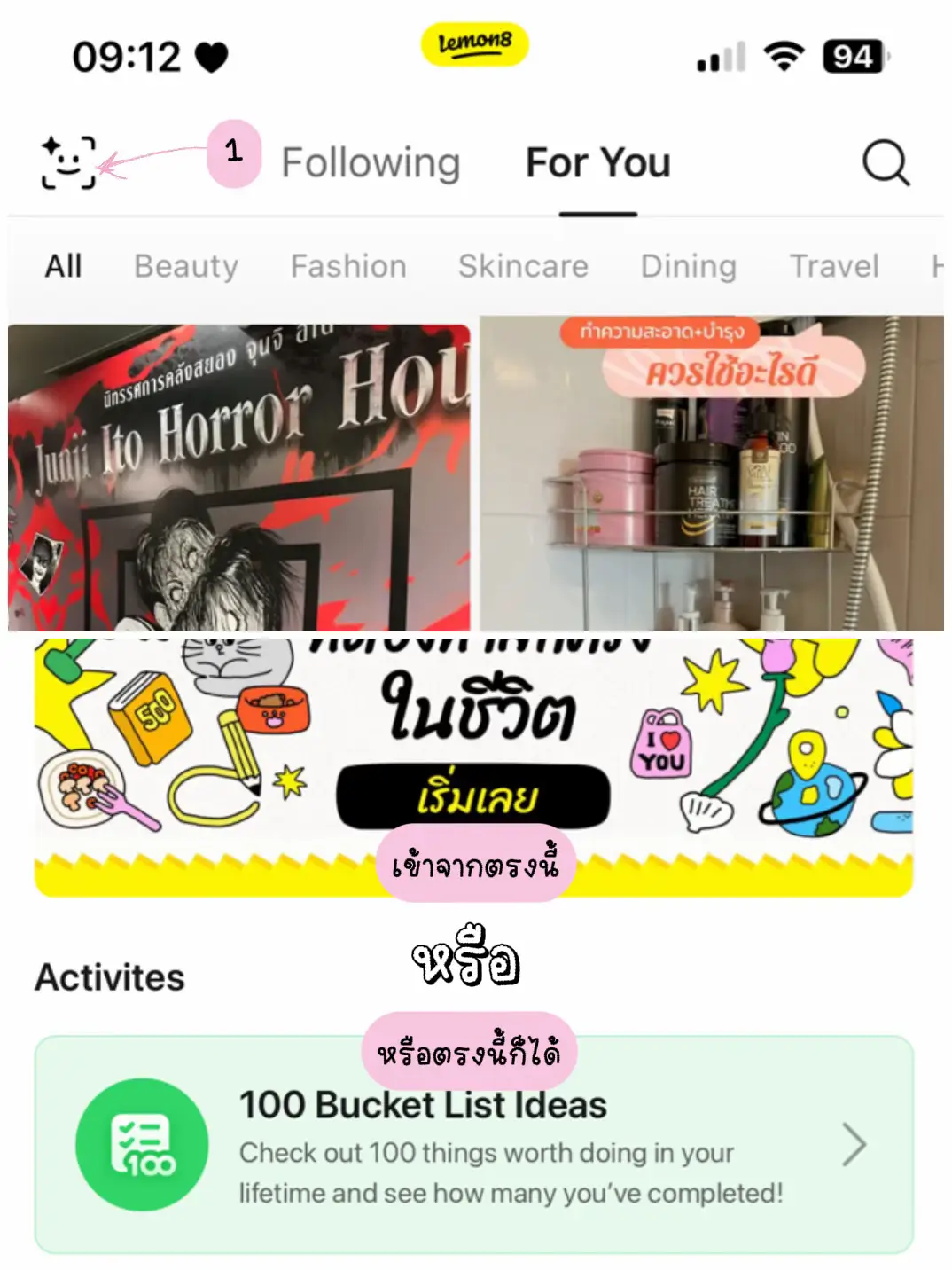Expand the 100 Bucket List Ideas chevron
Image resolution: width=952 pixels, height=1270 pixels.
[x=853, y=1142]
